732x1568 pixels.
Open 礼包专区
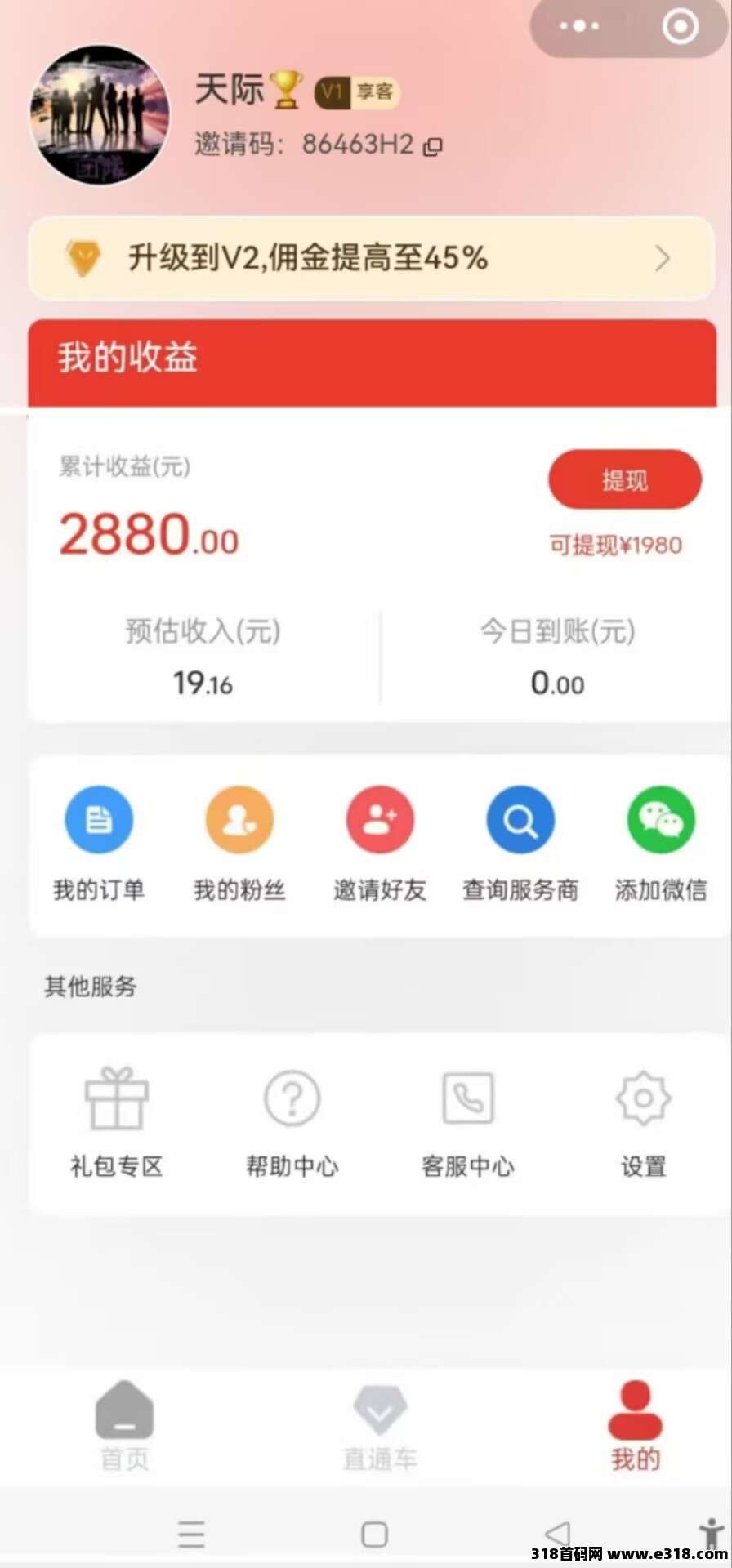click(117, 1122)
